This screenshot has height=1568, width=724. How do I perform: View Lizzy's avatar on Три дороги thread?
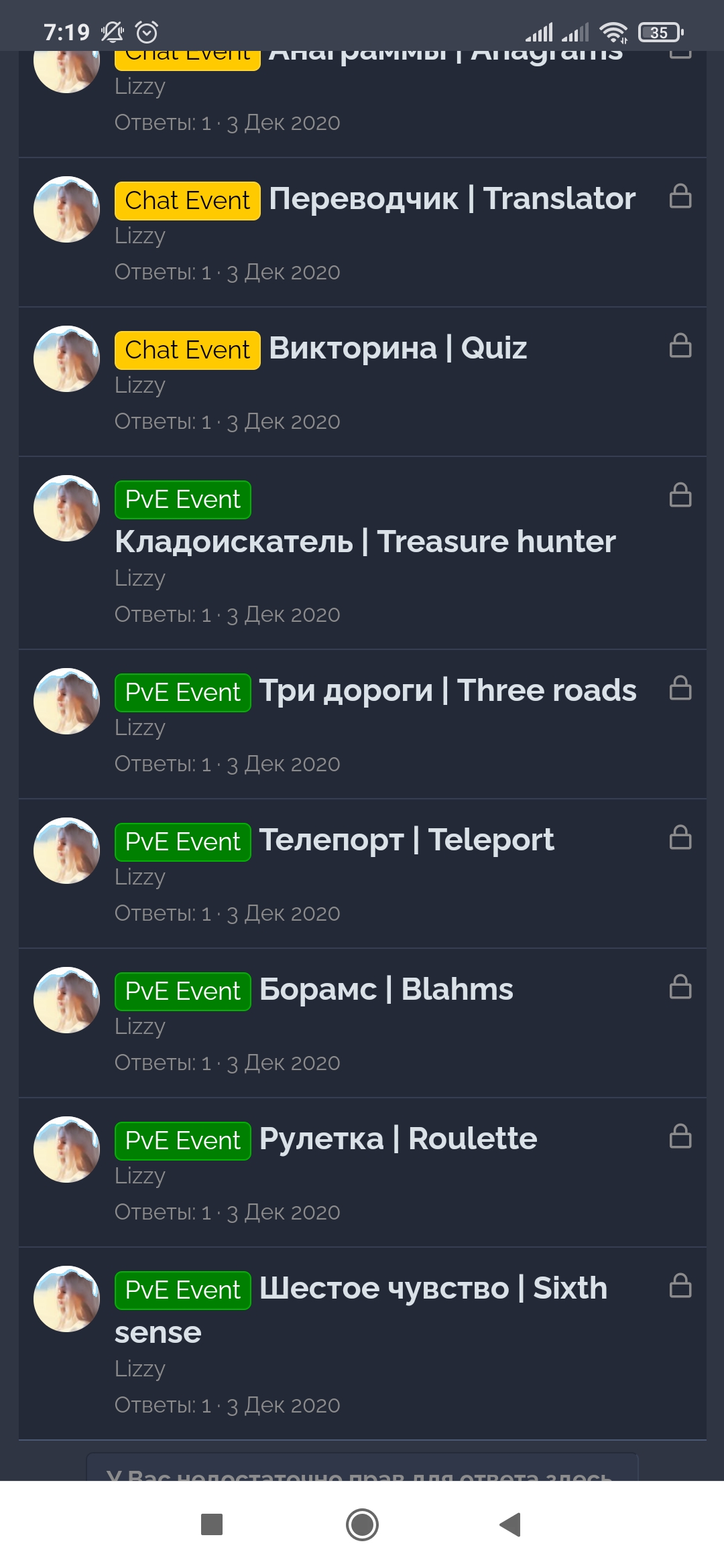point(67,701)
